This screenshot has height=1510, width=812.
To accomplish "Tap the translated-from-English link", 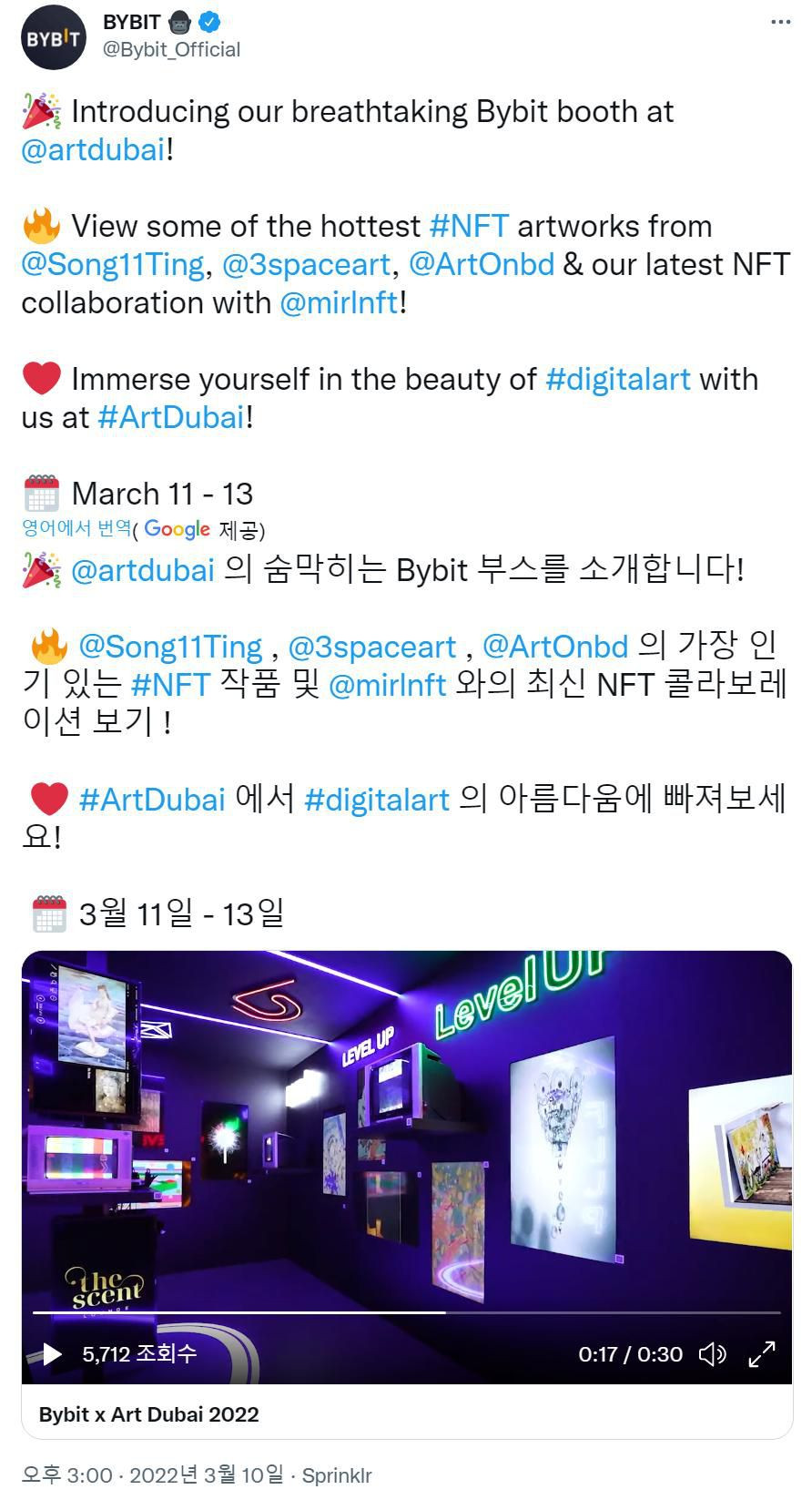I will [76, 528].
